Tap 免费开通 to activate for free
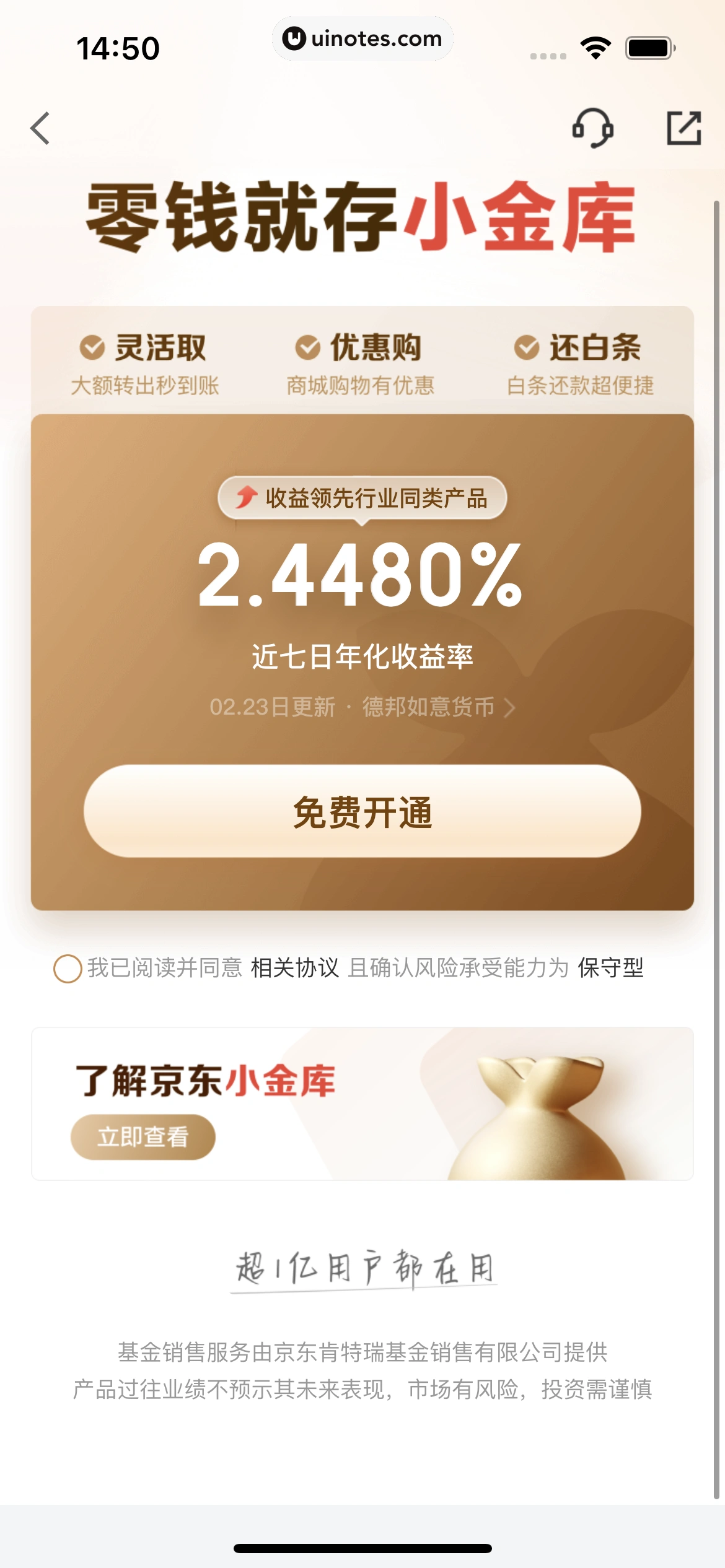This screenshot has height=1568, width=725. point(362,811)
